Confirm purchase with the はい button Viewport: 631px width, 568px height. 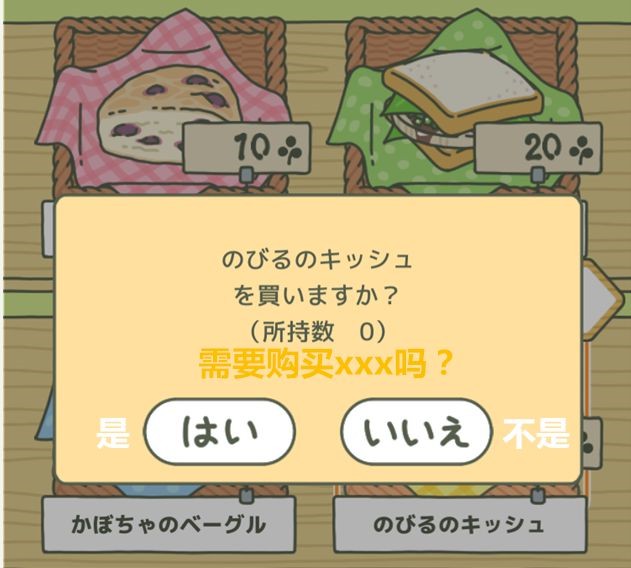[219, 433]
